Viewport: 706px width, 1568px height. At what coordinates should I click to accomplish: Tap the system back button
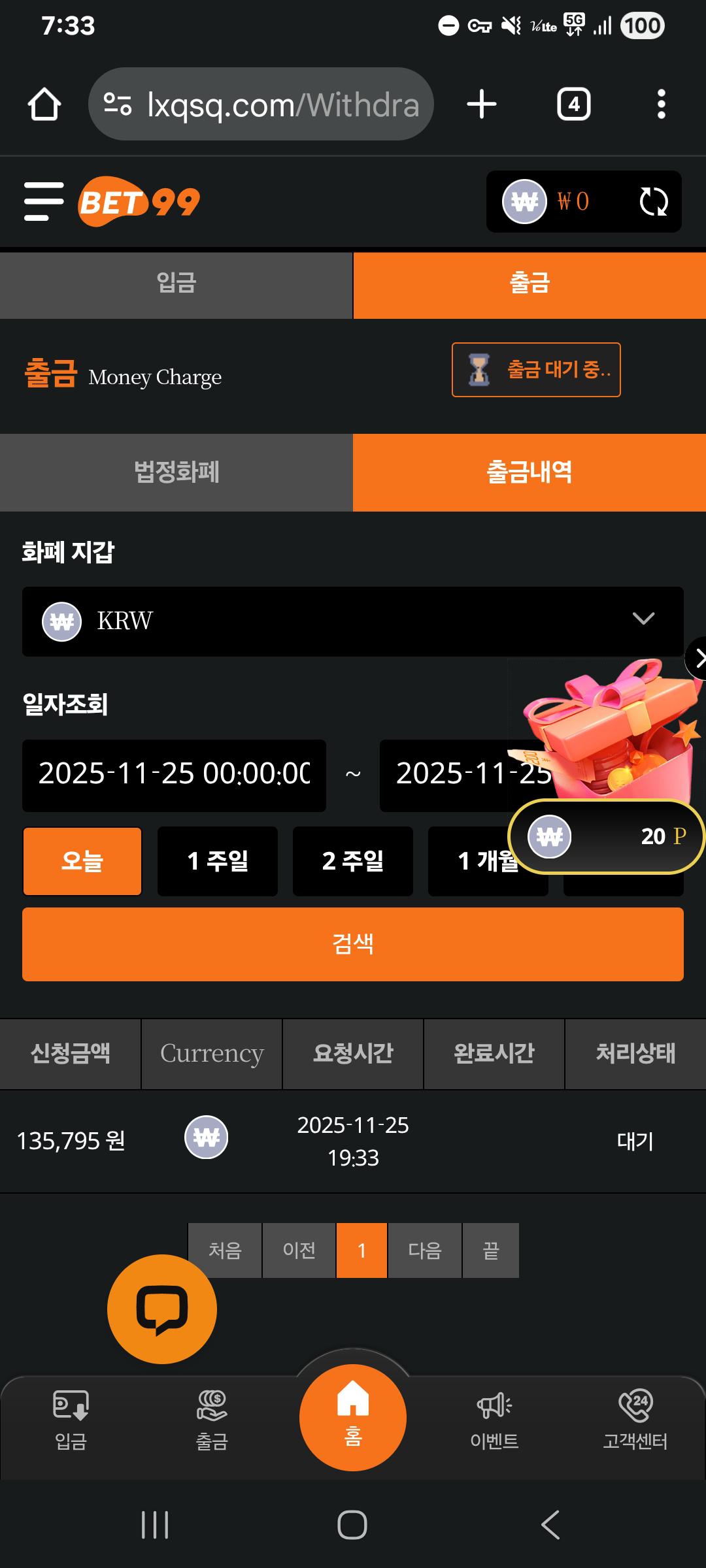click(550, 1526)
